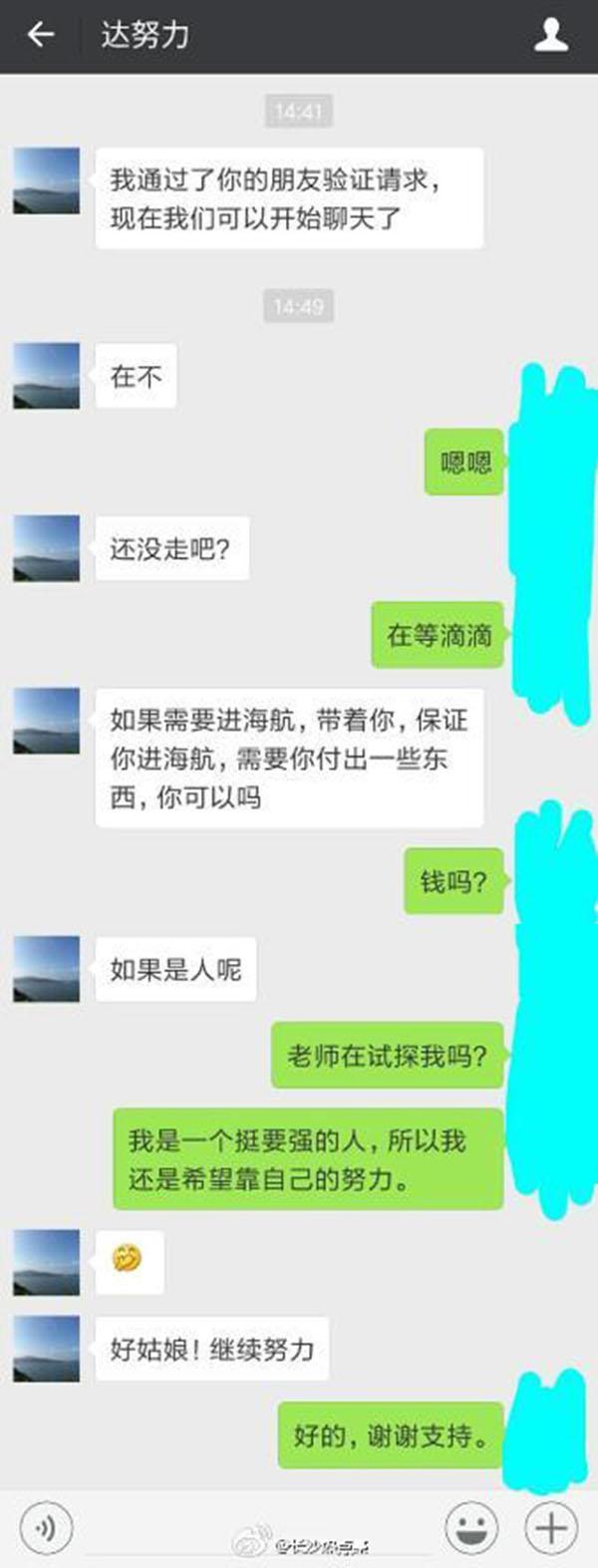Open the plus attachments menu
This screenshot has height=1568, width=598.
coord(551,1527)
